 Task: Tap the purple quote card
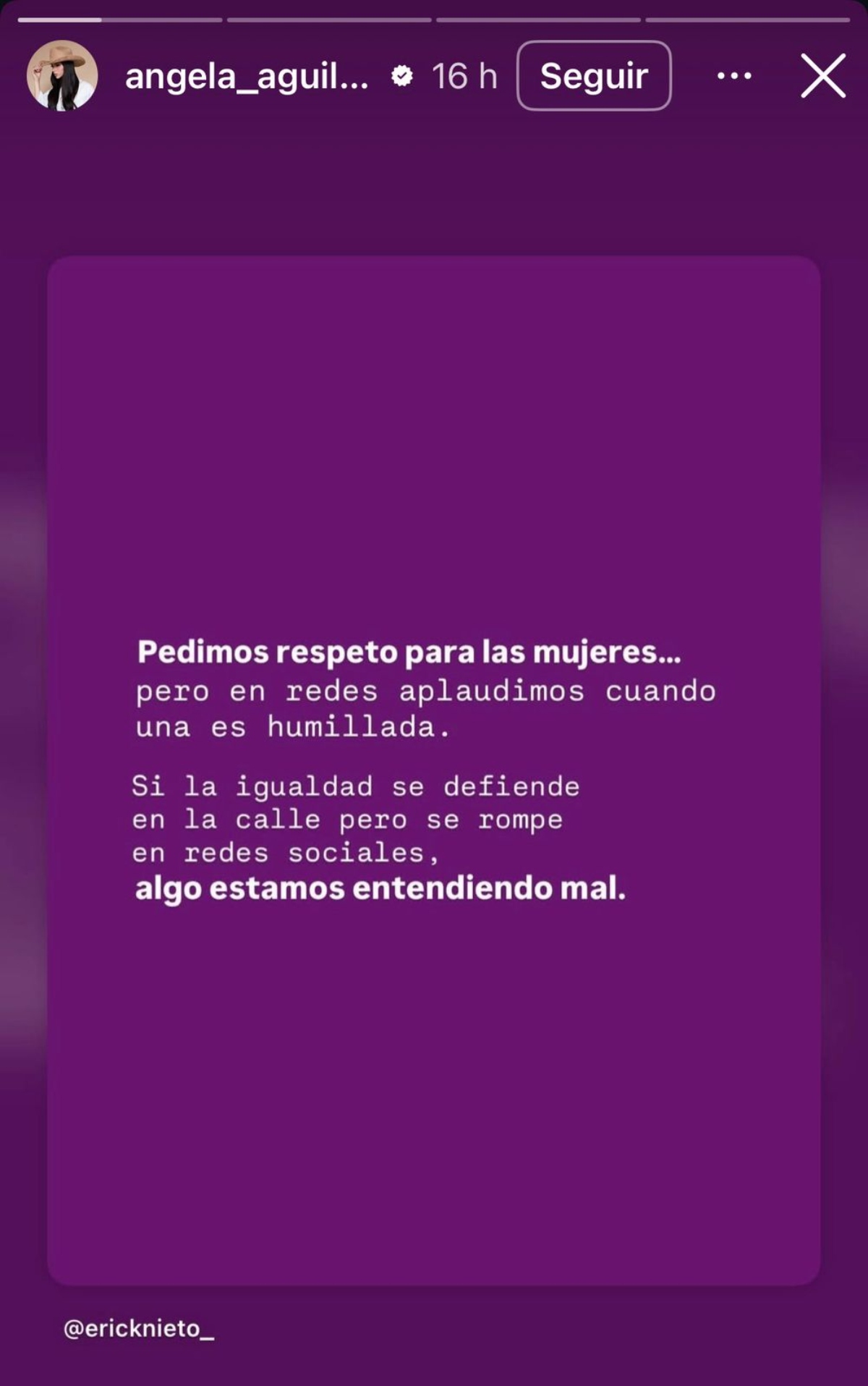coord(434,434)
